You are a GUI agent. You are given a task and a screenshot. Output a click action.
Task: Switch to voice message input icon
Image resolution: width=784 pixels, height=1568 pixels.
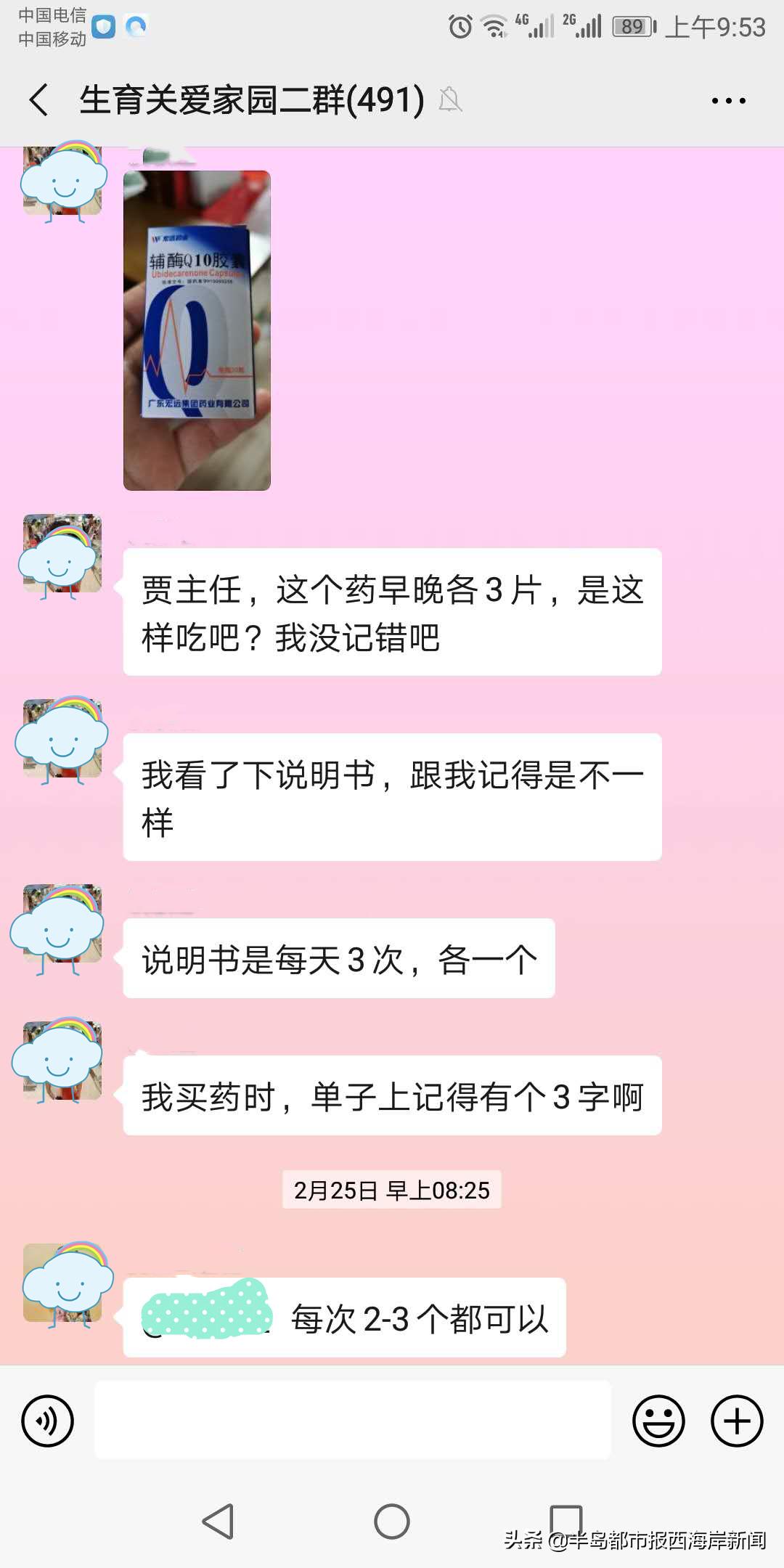pos(46,1421)
